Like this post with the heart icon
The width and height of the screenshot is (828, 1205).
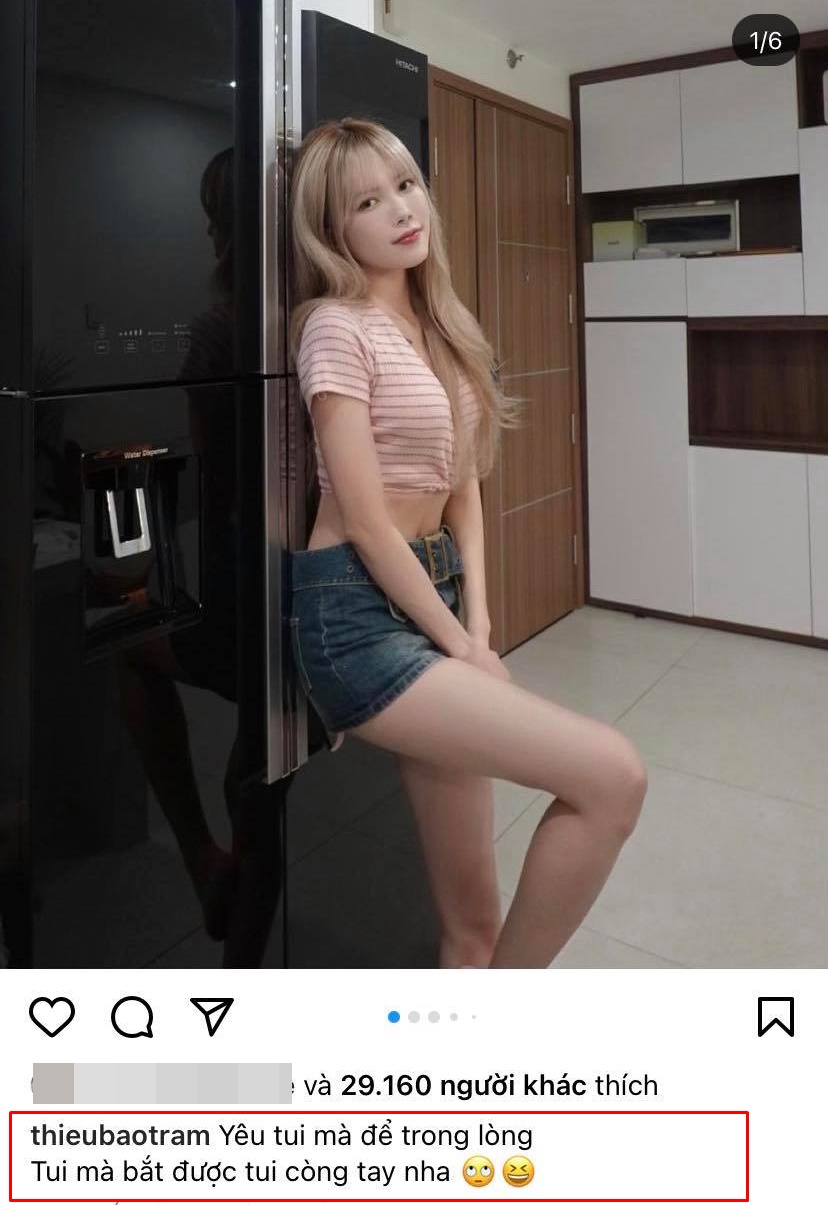point(52,1017)
